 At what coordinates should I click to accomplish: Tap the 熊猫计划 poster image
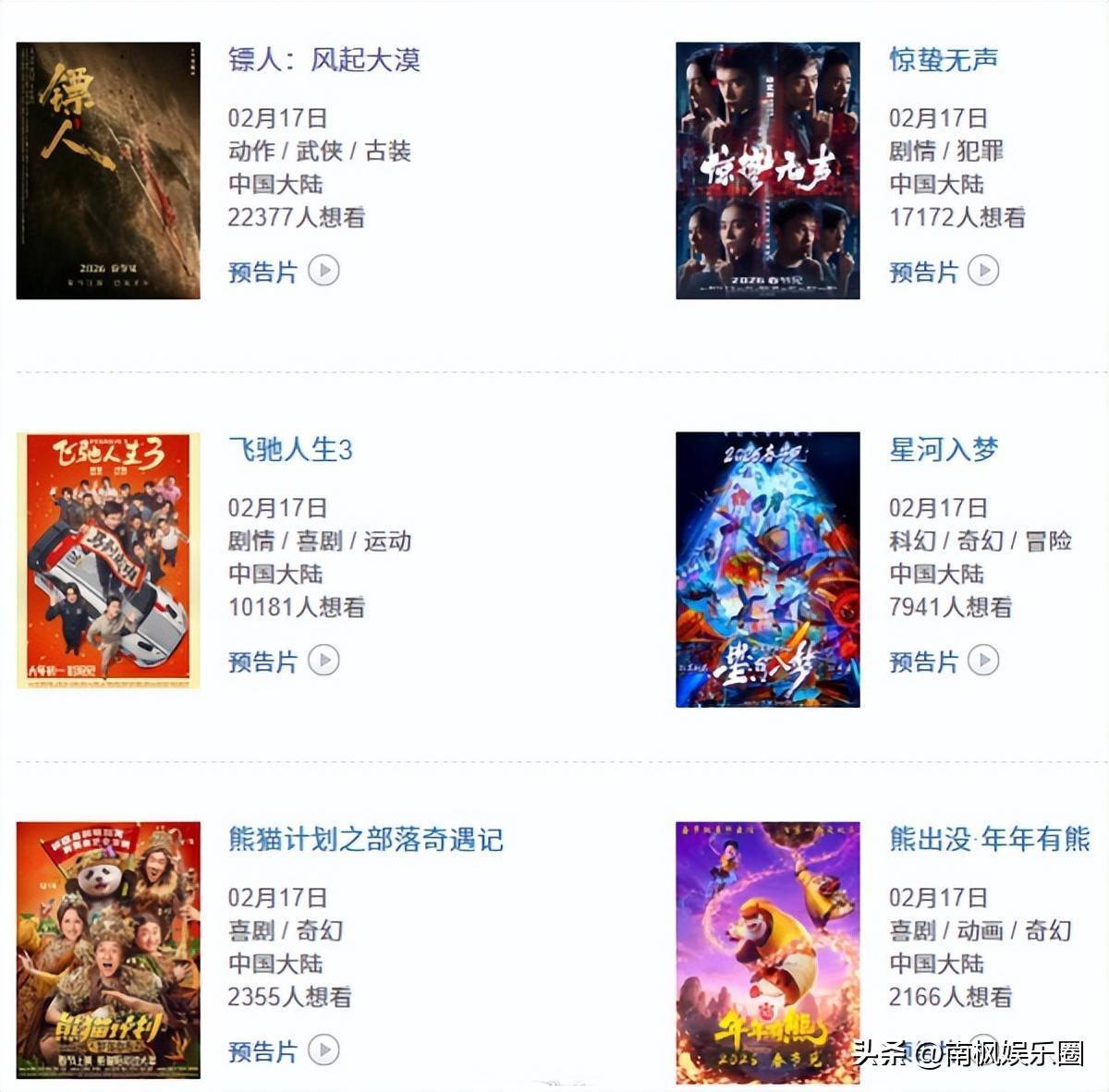point(108,951)
